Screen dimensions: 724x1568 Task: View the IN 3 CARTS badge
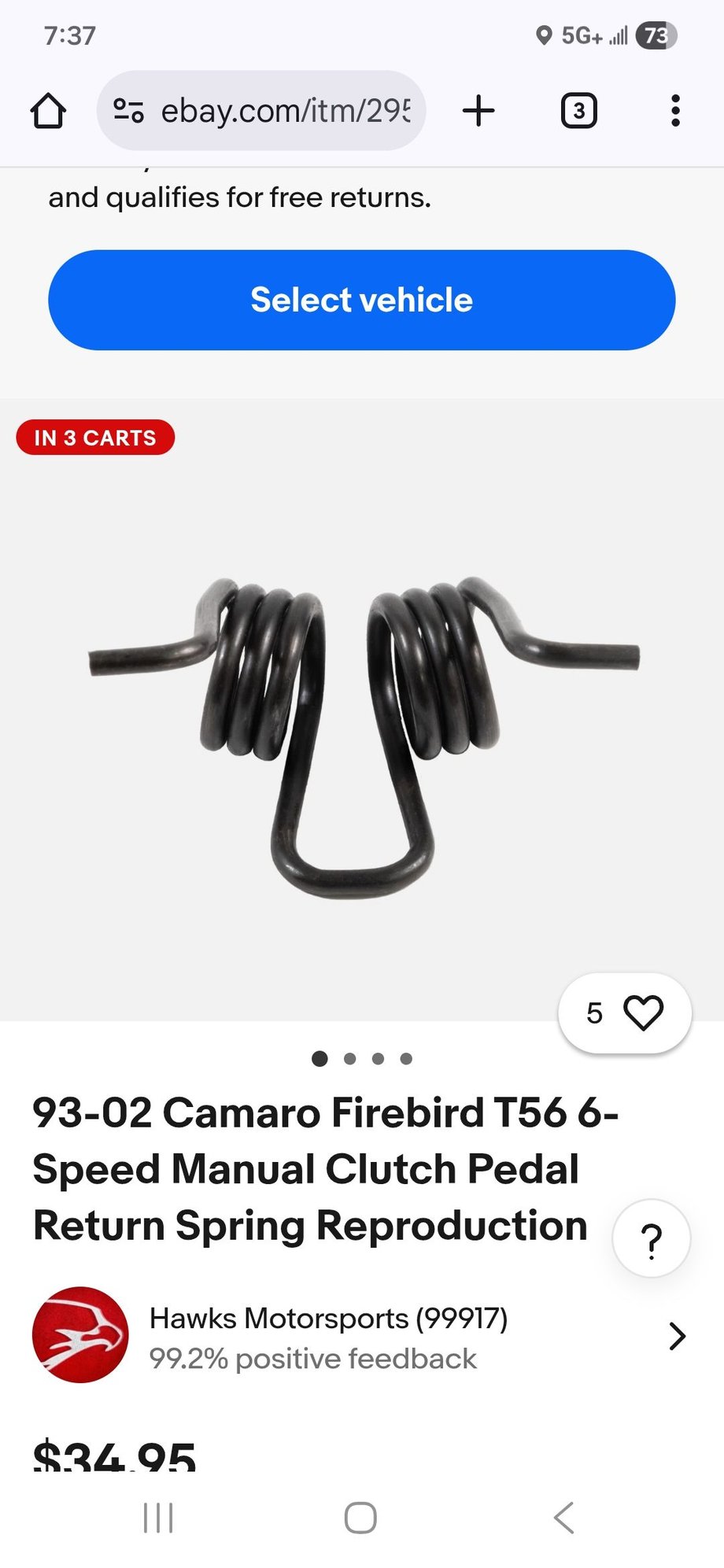(95, 437)
